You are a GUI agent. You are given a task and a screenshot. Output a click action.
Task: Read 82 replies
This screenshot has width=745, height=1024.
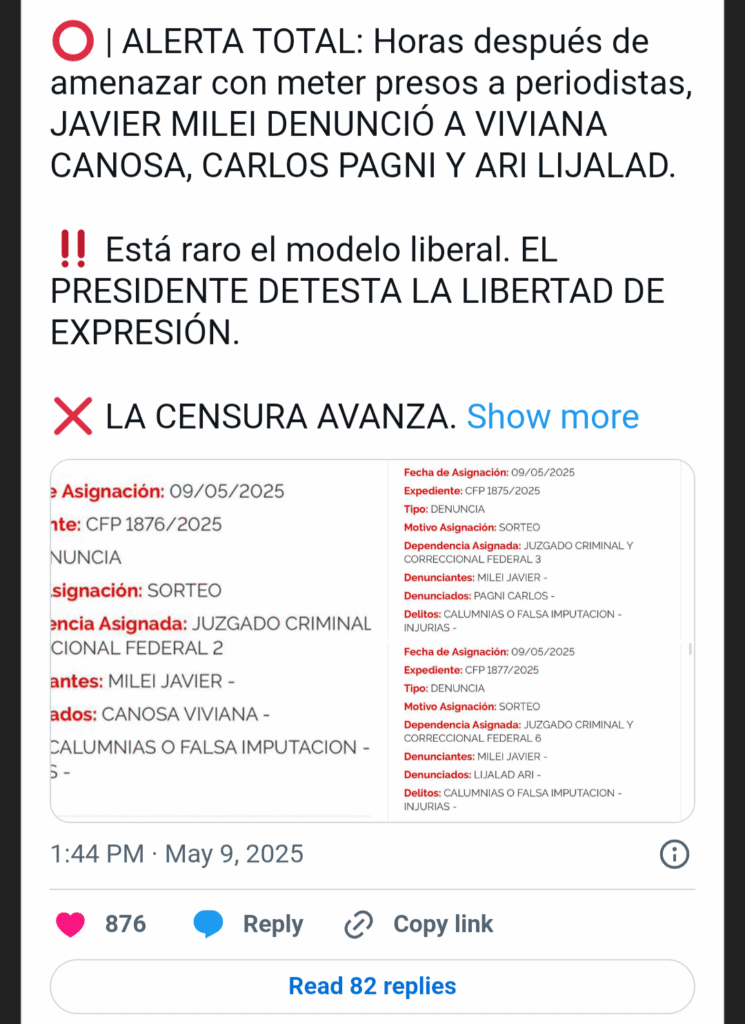tap(372, 986)
